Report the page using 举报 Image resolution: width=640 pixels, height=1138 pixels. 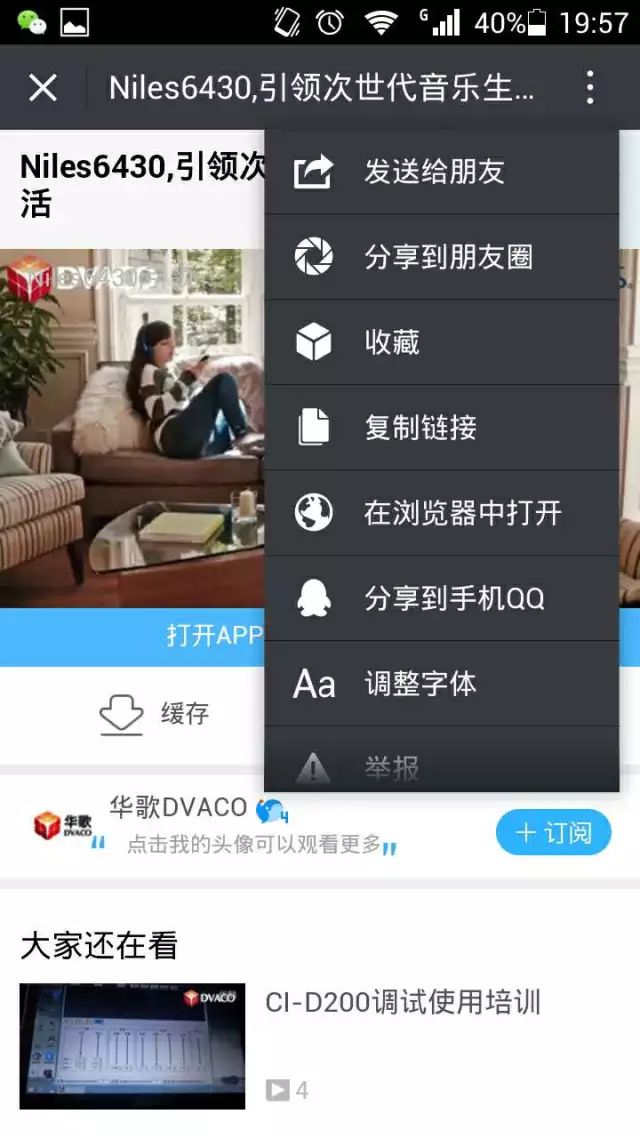pyautogui.click(x=442, y=766)
